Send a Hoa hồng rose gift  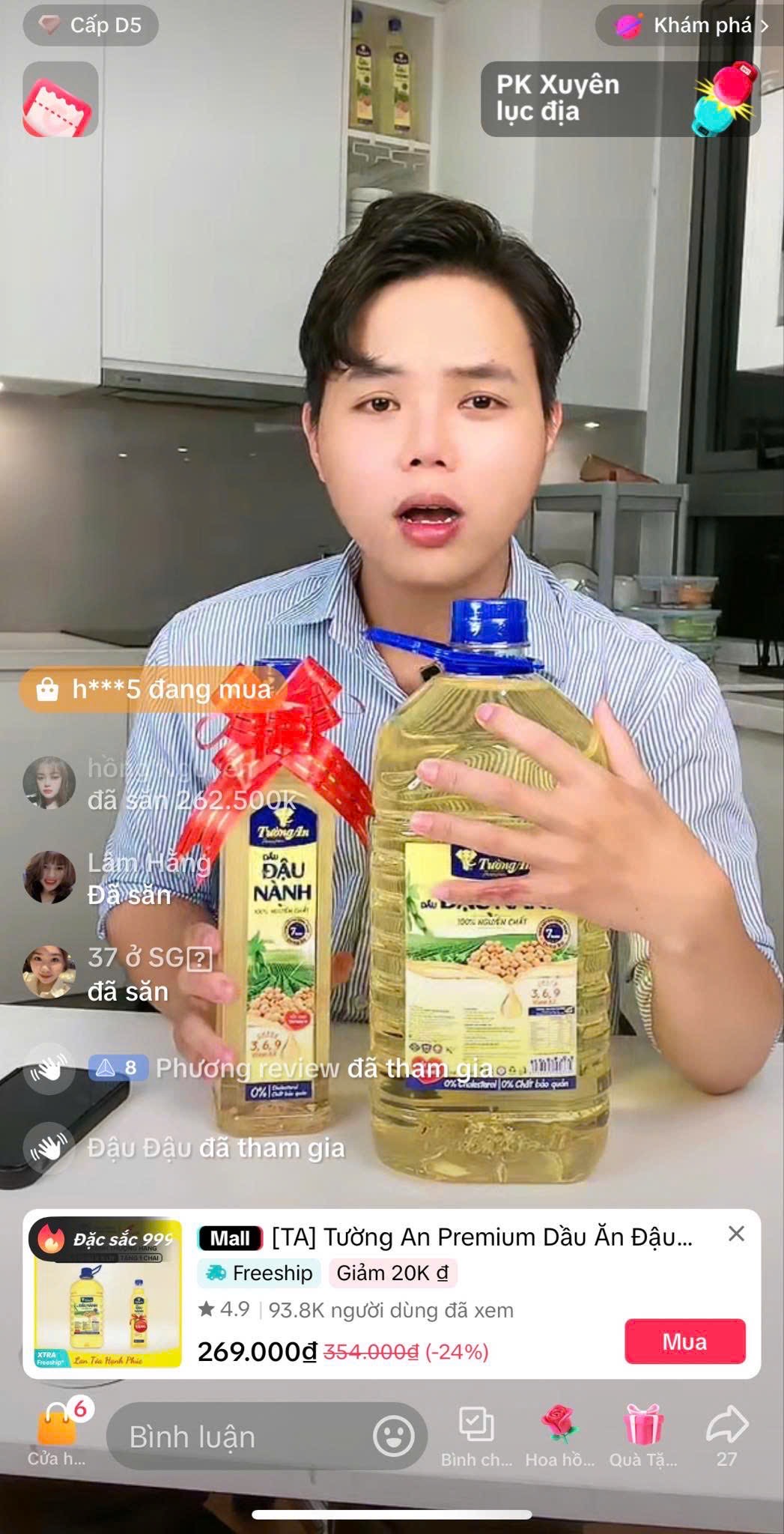point(560,1434)
